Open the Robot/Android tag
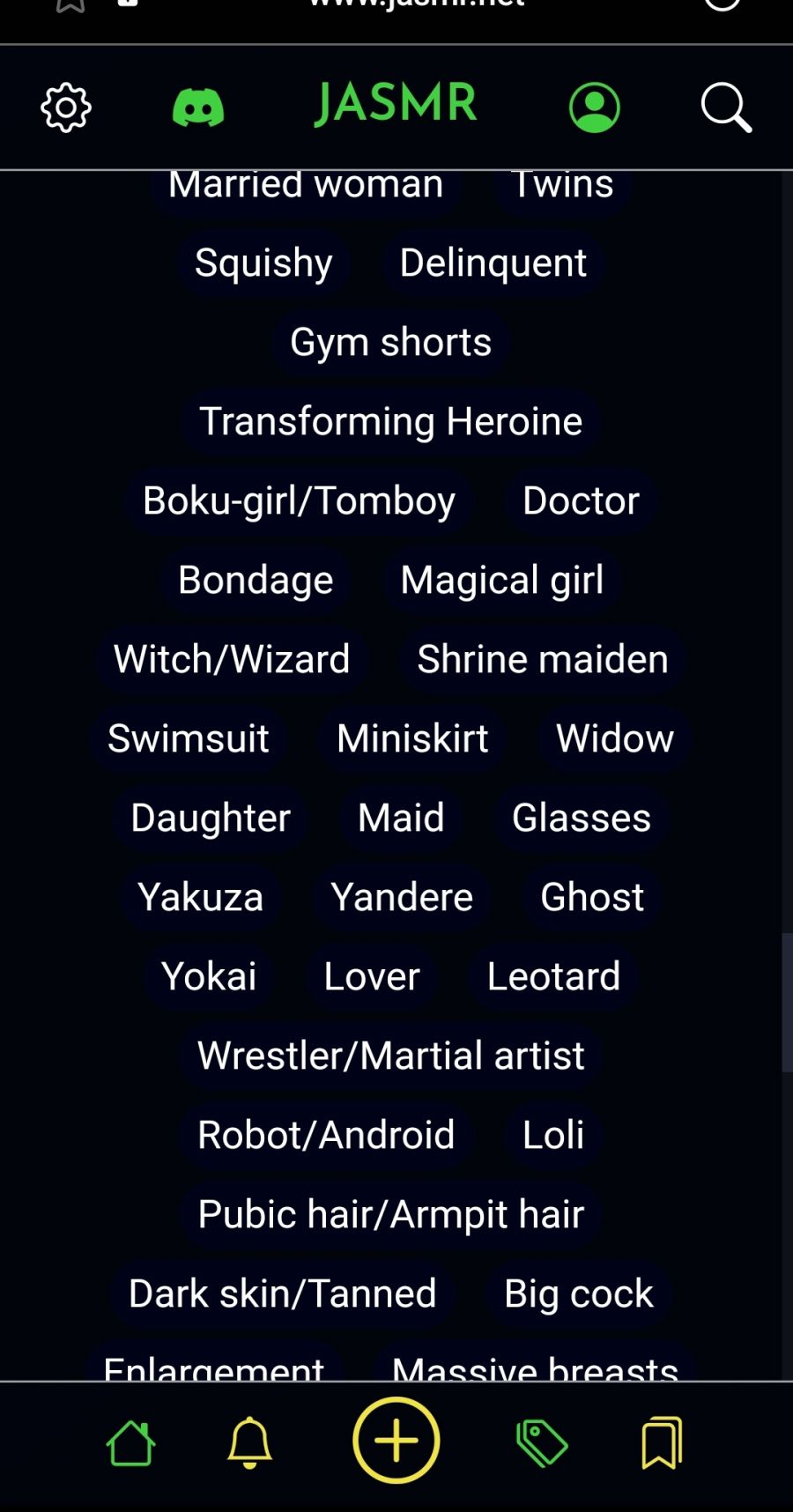Viewport: 793px width, 1512px height. pos(326,1135)
